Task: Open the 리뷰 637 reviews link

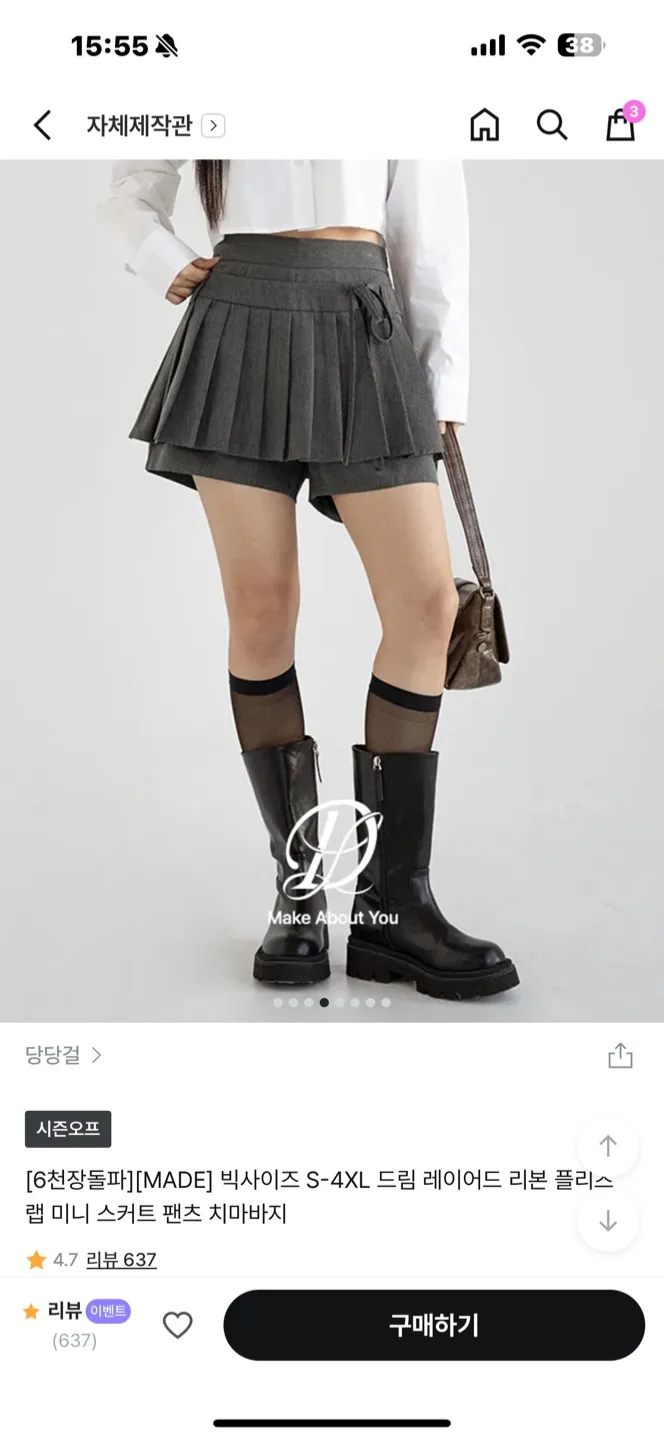Action: point(121,1260)
